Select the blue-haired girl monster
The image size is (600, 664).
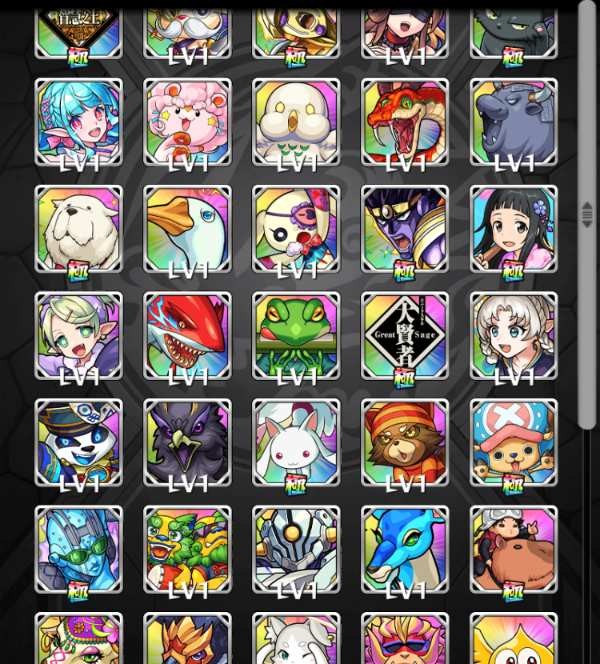pos(78,122)
